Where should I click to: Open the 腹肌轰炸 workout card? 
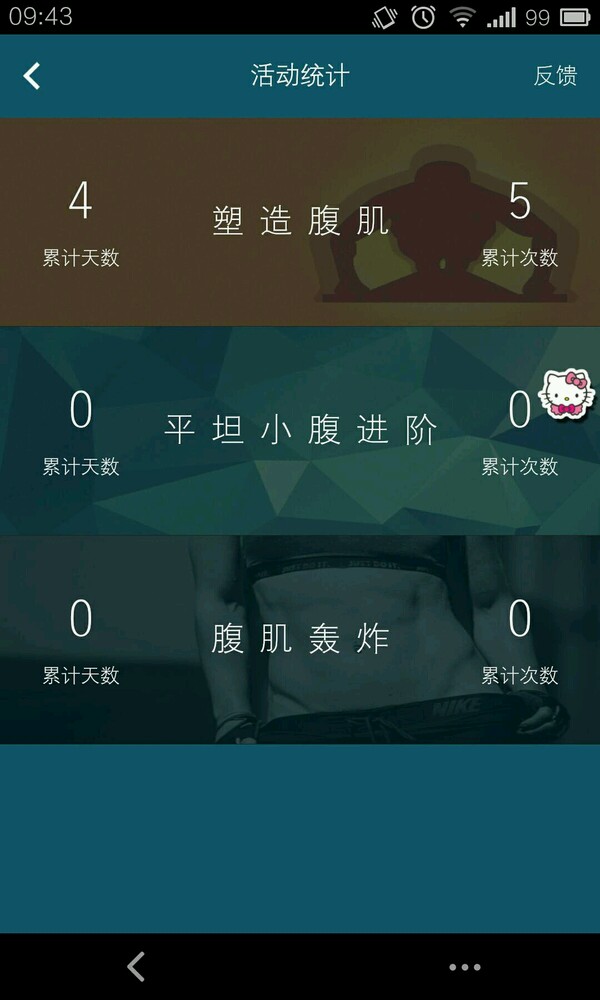tap(300, 639)
